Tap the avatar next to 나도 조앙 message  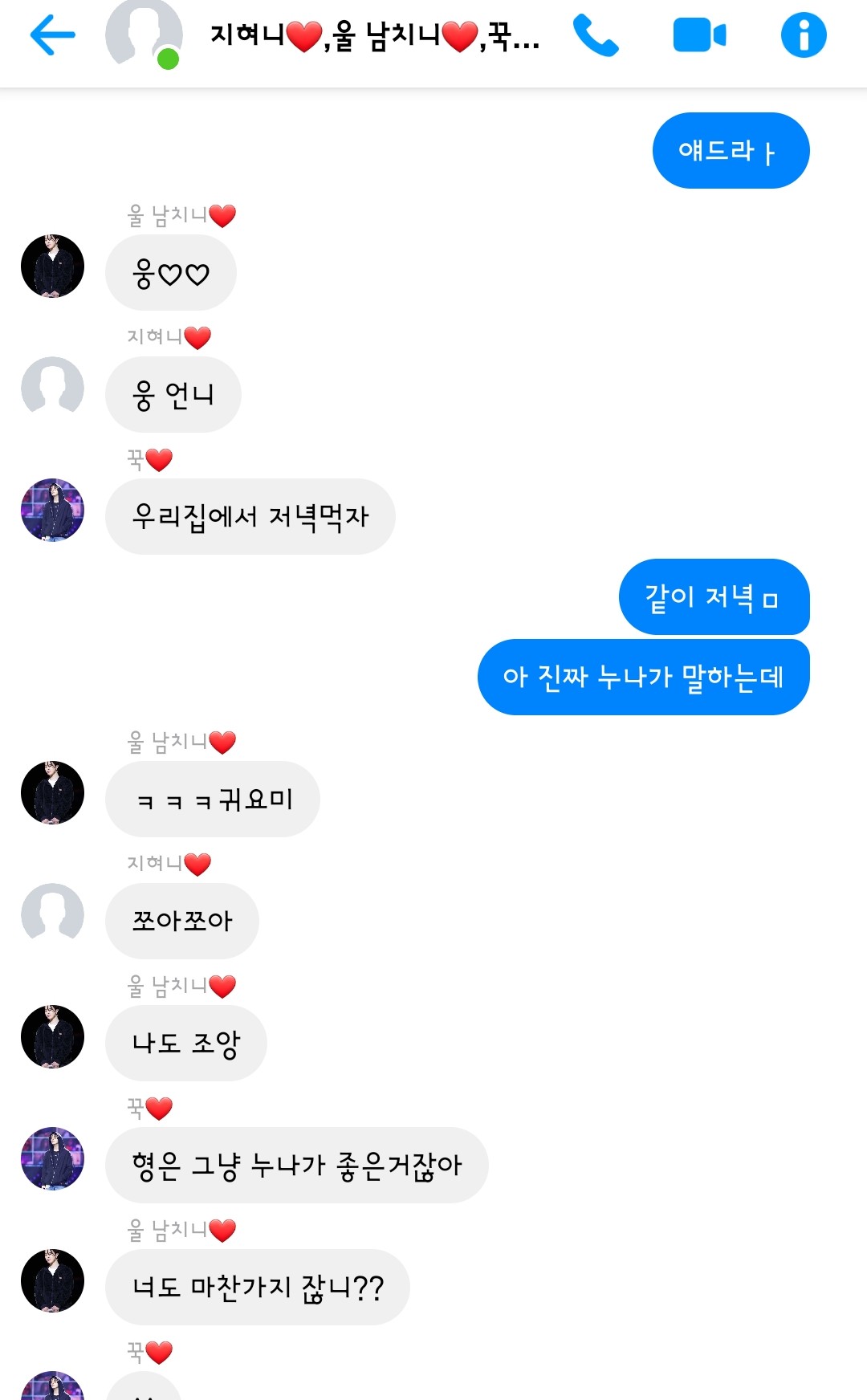(x=52, y=1036)
